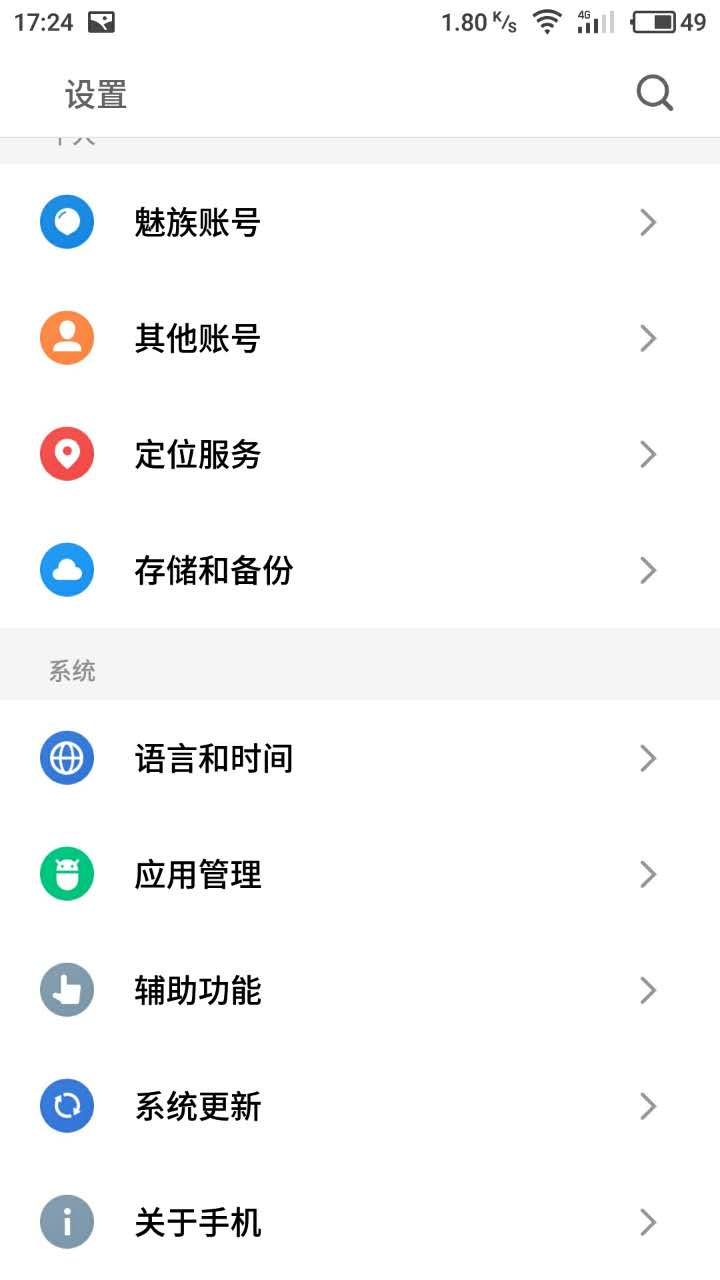Select the thumbs-up icon for 辅助功能
The height and width of the screenshot is (1280, 720).
pyautogui.click(x=66, y=990)
